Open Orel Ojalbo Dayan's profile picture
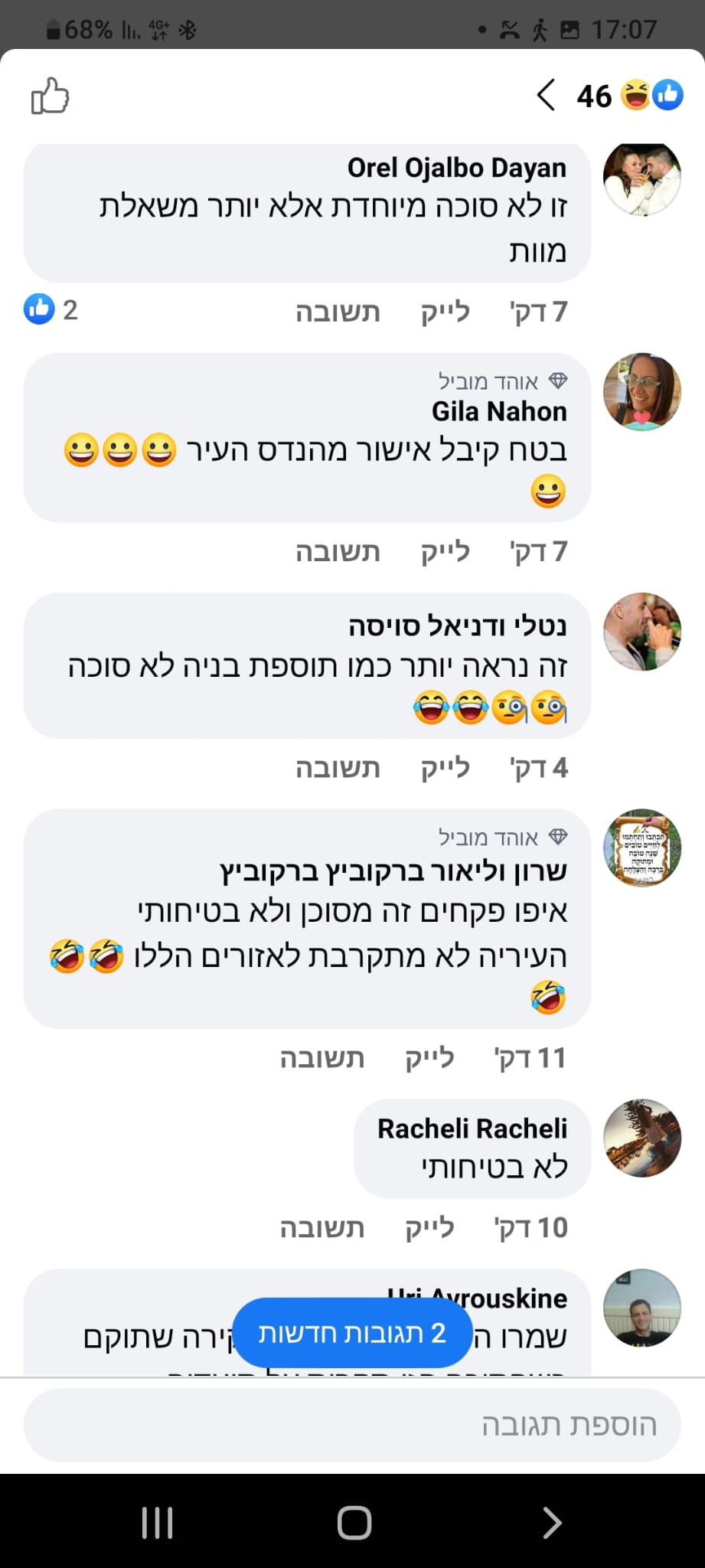This screenshot has width=705, height=1568. coord(641,179)
